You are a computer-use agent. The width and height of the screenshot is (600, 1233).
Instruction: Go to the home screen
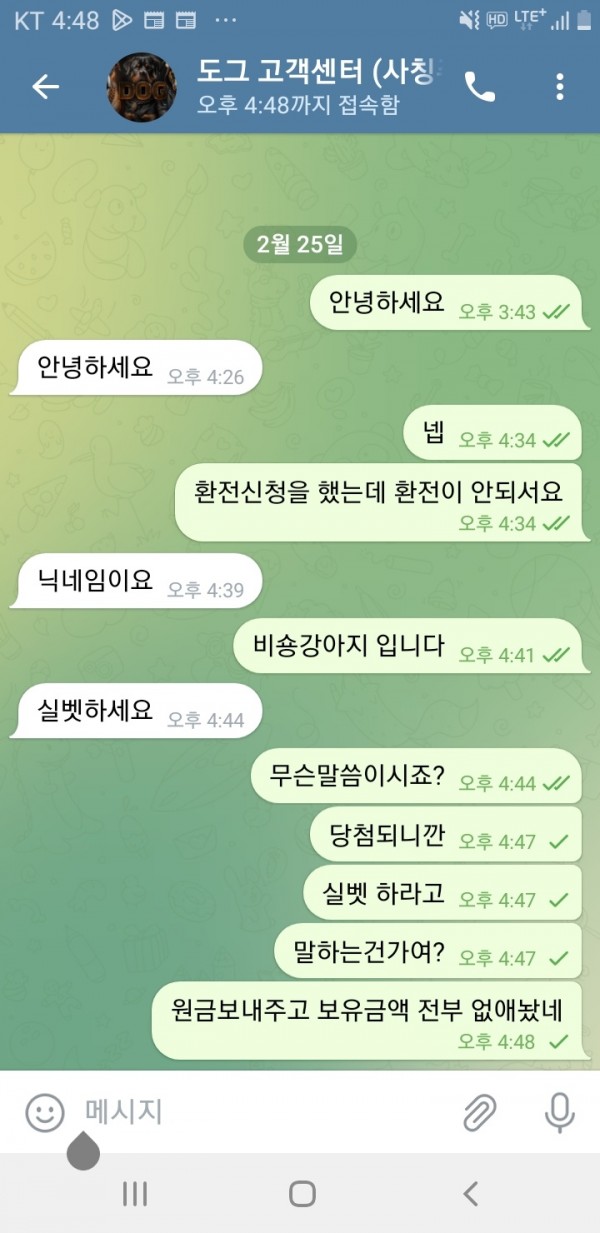tap(301, 1193)
